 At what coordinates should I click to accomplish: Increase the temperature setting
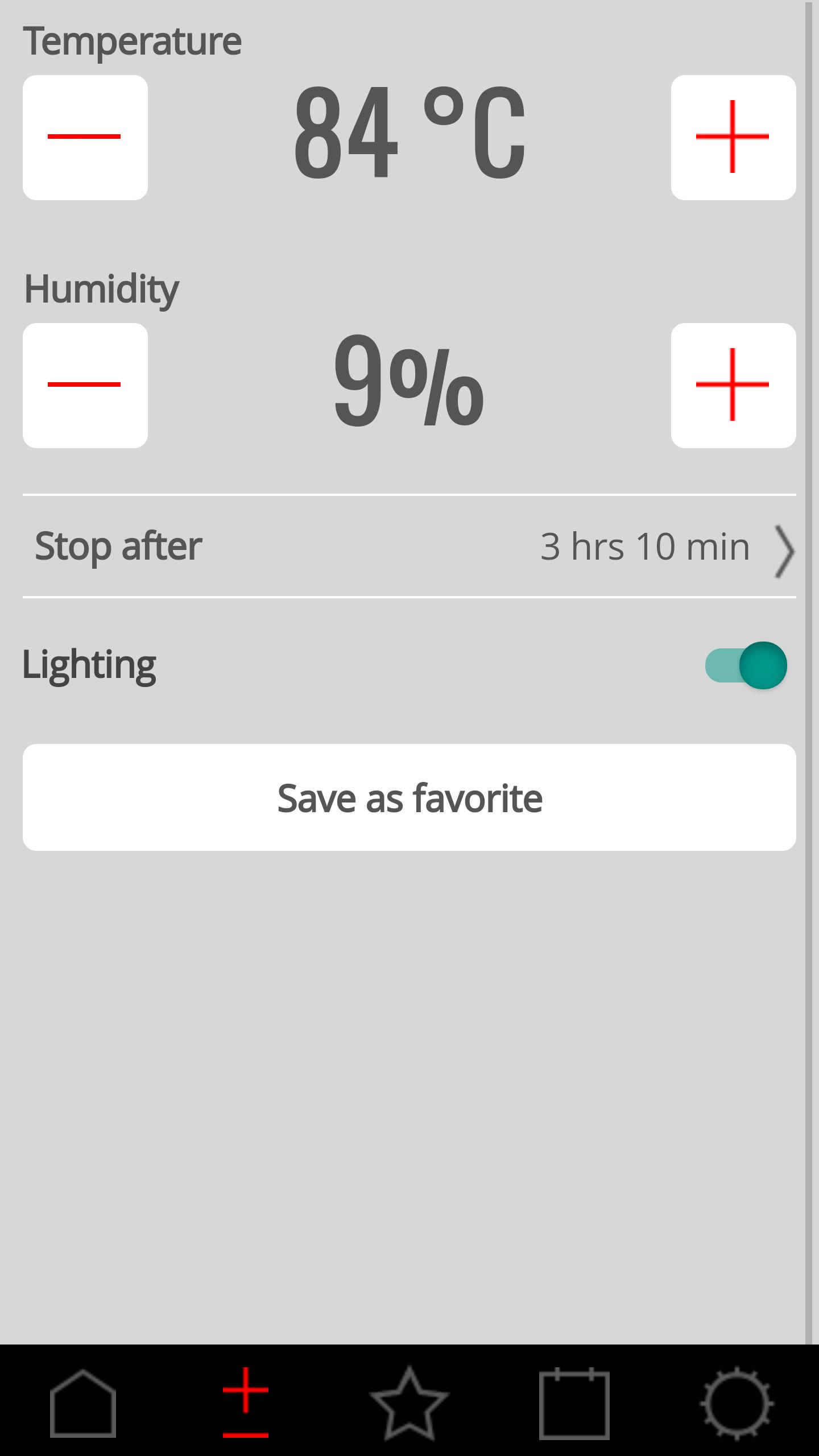(733, 138)
